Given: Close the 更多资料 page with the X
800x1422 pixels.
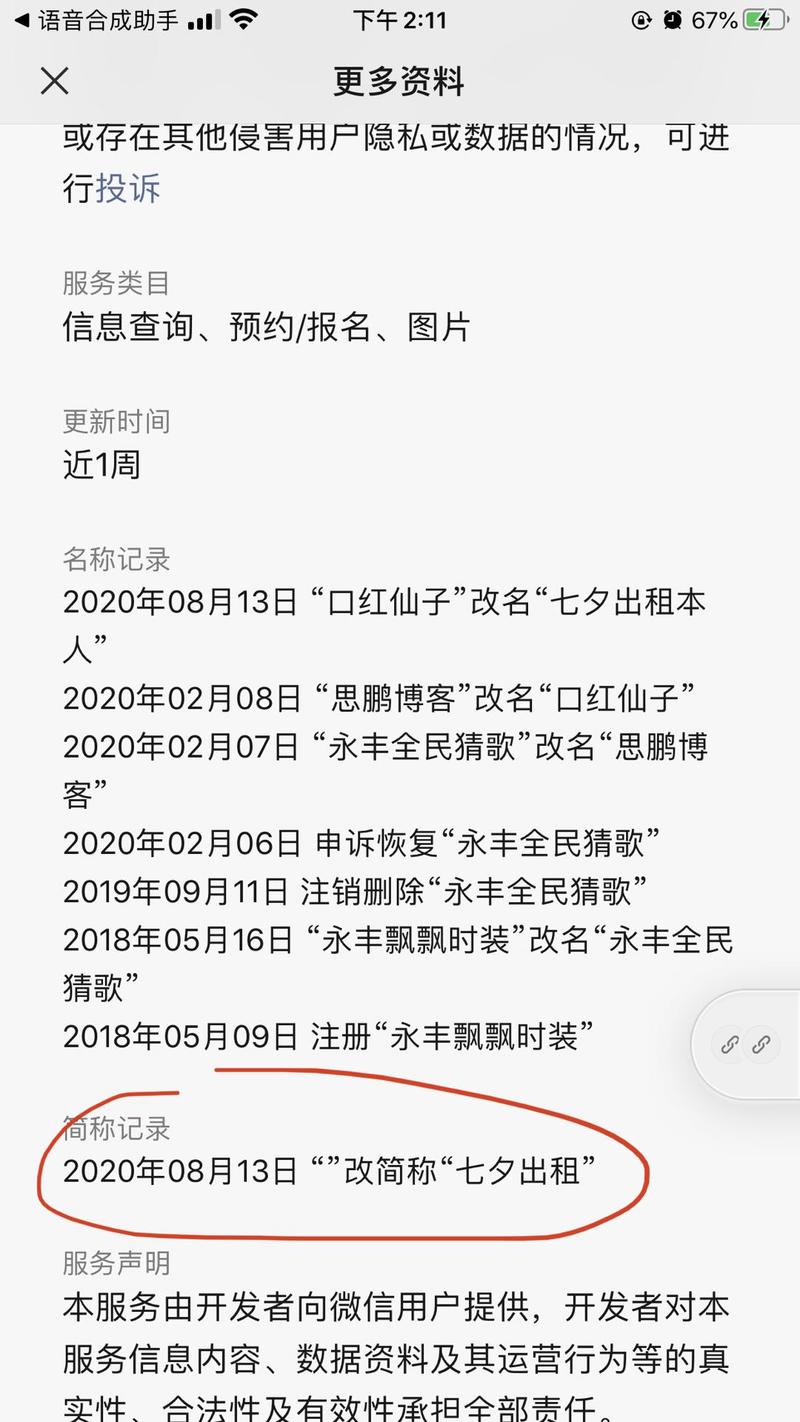Looking at the screenshot, I should click(55, 81).
